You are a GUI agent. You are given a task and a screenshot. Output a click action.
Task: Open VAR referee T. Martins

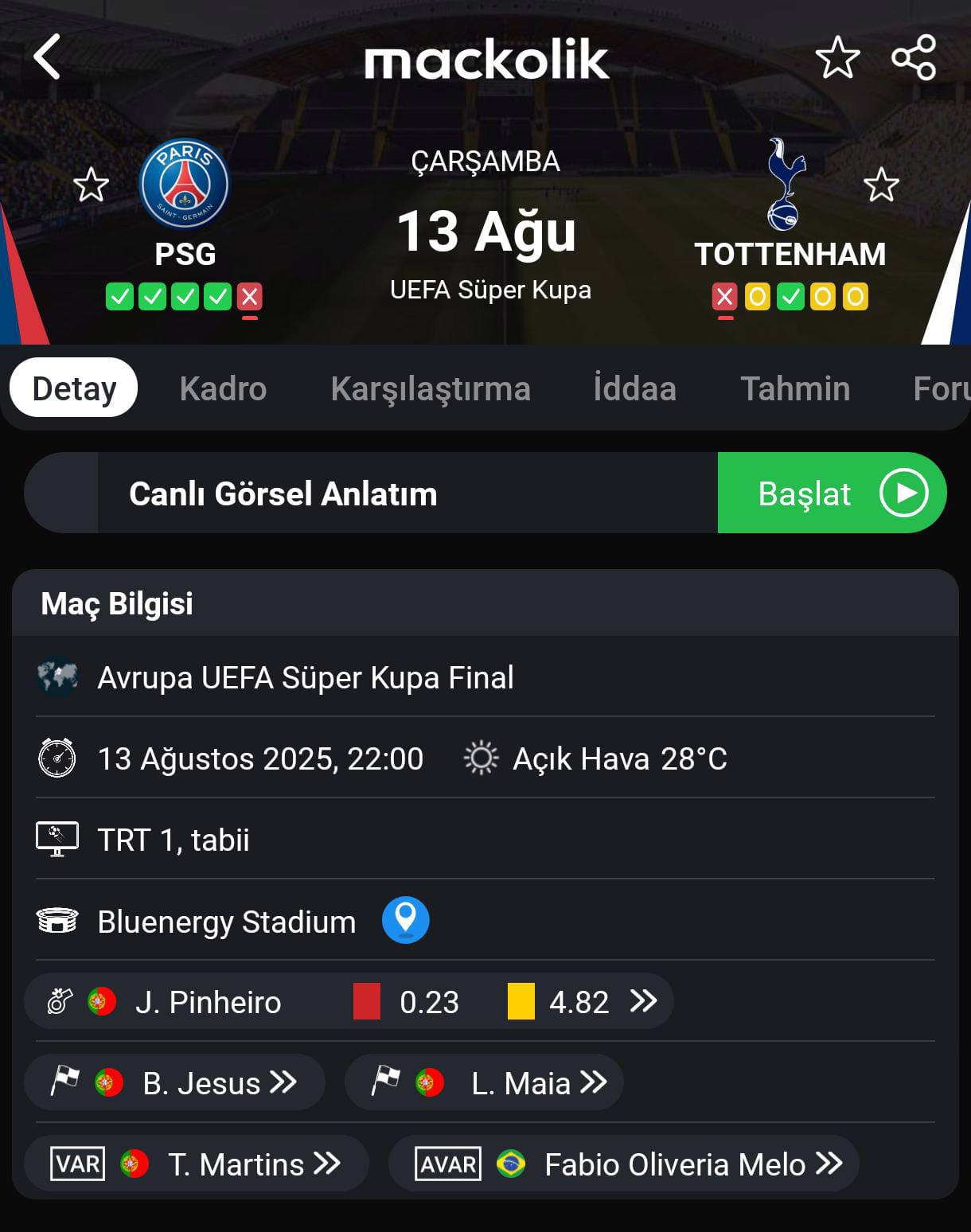tap(197, 1164)
